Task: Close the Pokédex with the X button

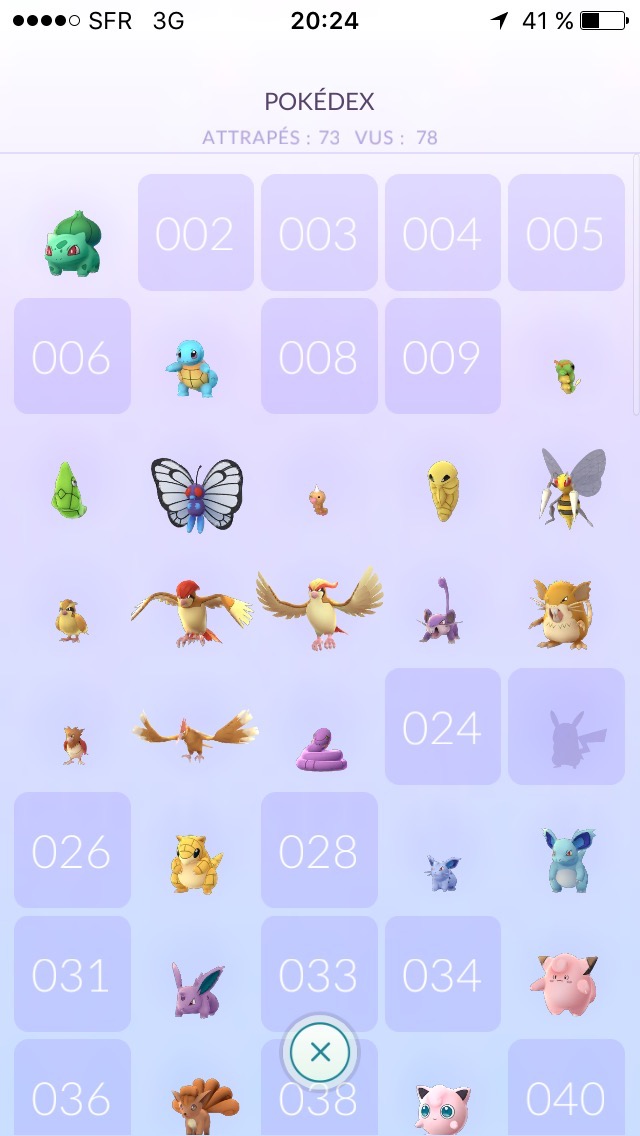Action: pyautogui.click(x=320, y=1052)
